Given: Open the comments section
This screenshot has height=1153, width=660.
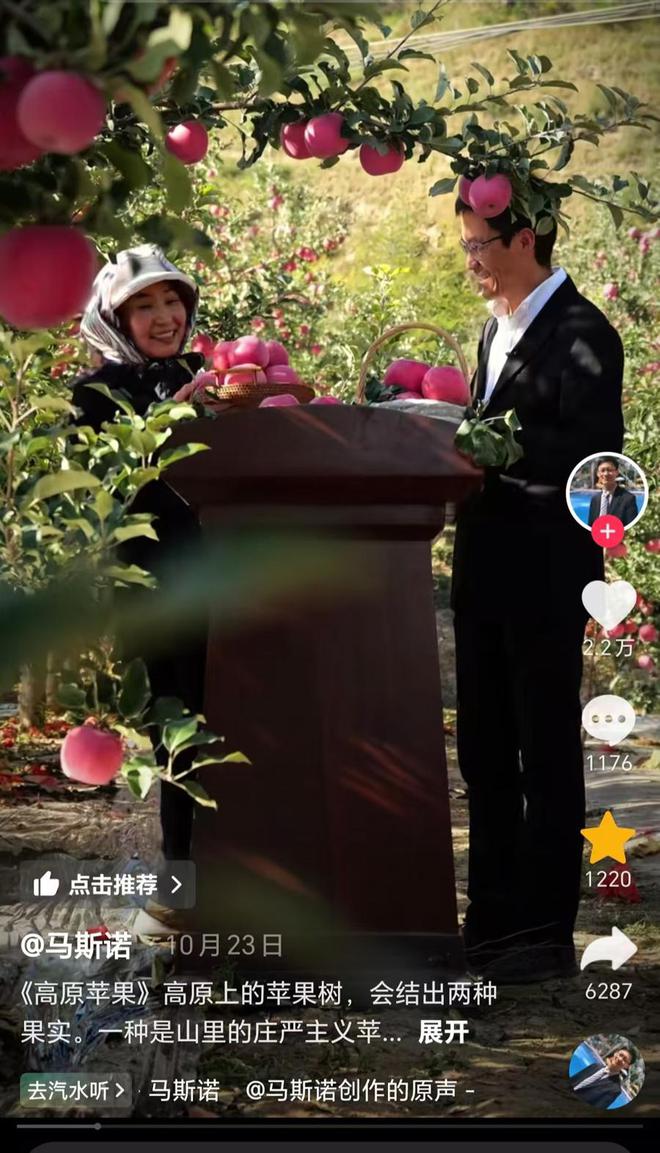Looking at the screenshot, I should (x=609, y=719).
